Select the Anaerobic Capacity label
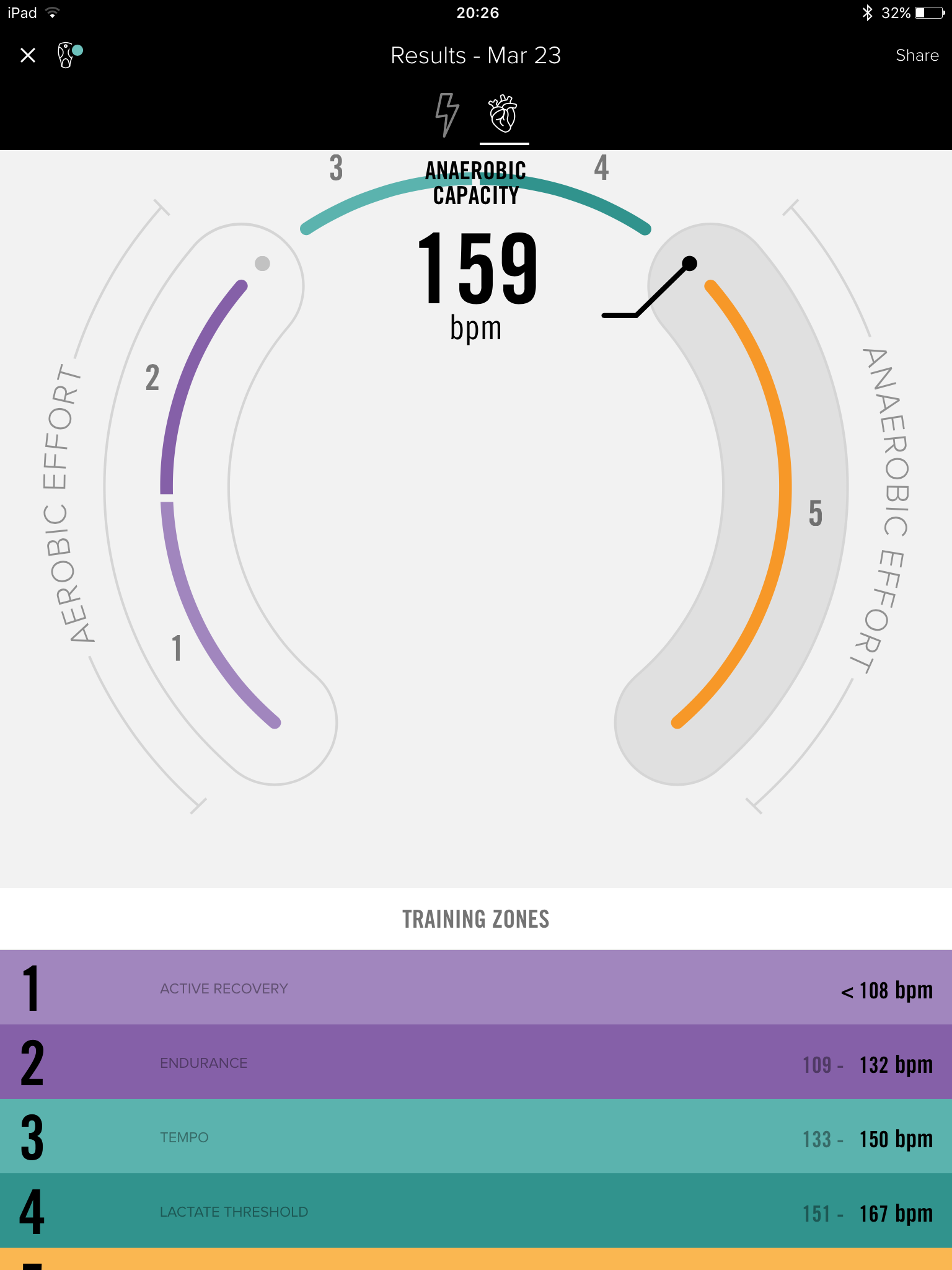The image size is (952, 1270). [x=474, y=183]
